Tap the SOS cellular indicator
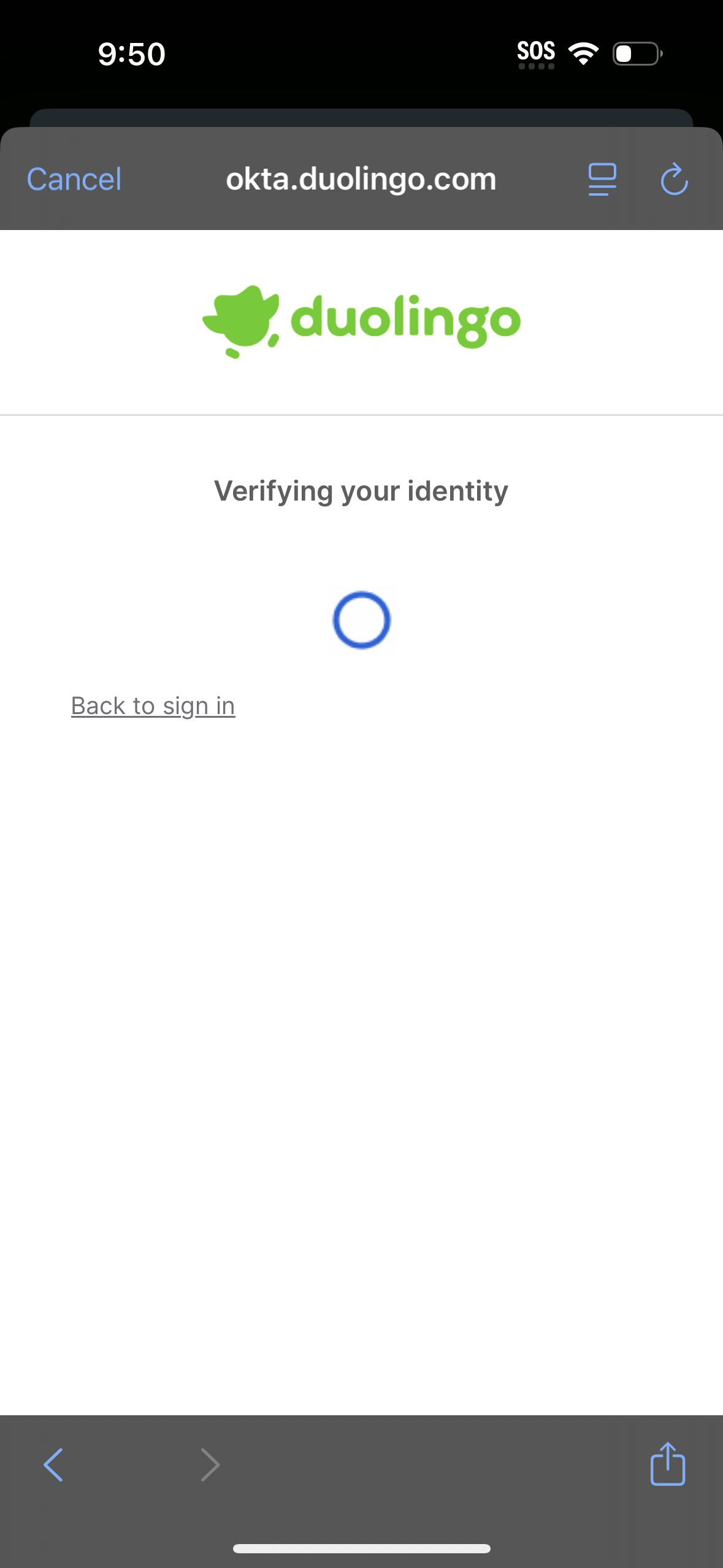This screenshot has width=723, height=1568. click(x=537, y=52)
